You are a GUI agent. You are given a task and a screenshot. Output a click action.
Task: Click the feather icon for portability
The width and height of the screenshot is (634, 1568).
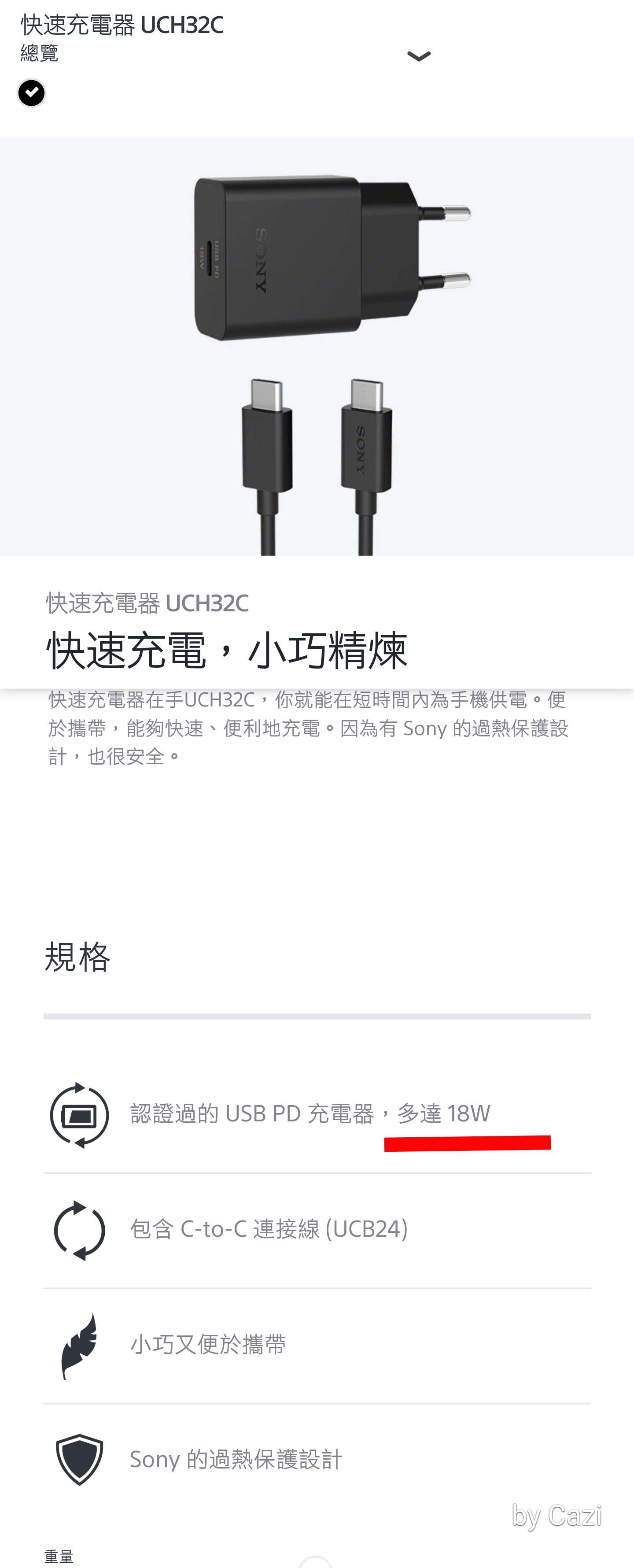coord(78,1345)
